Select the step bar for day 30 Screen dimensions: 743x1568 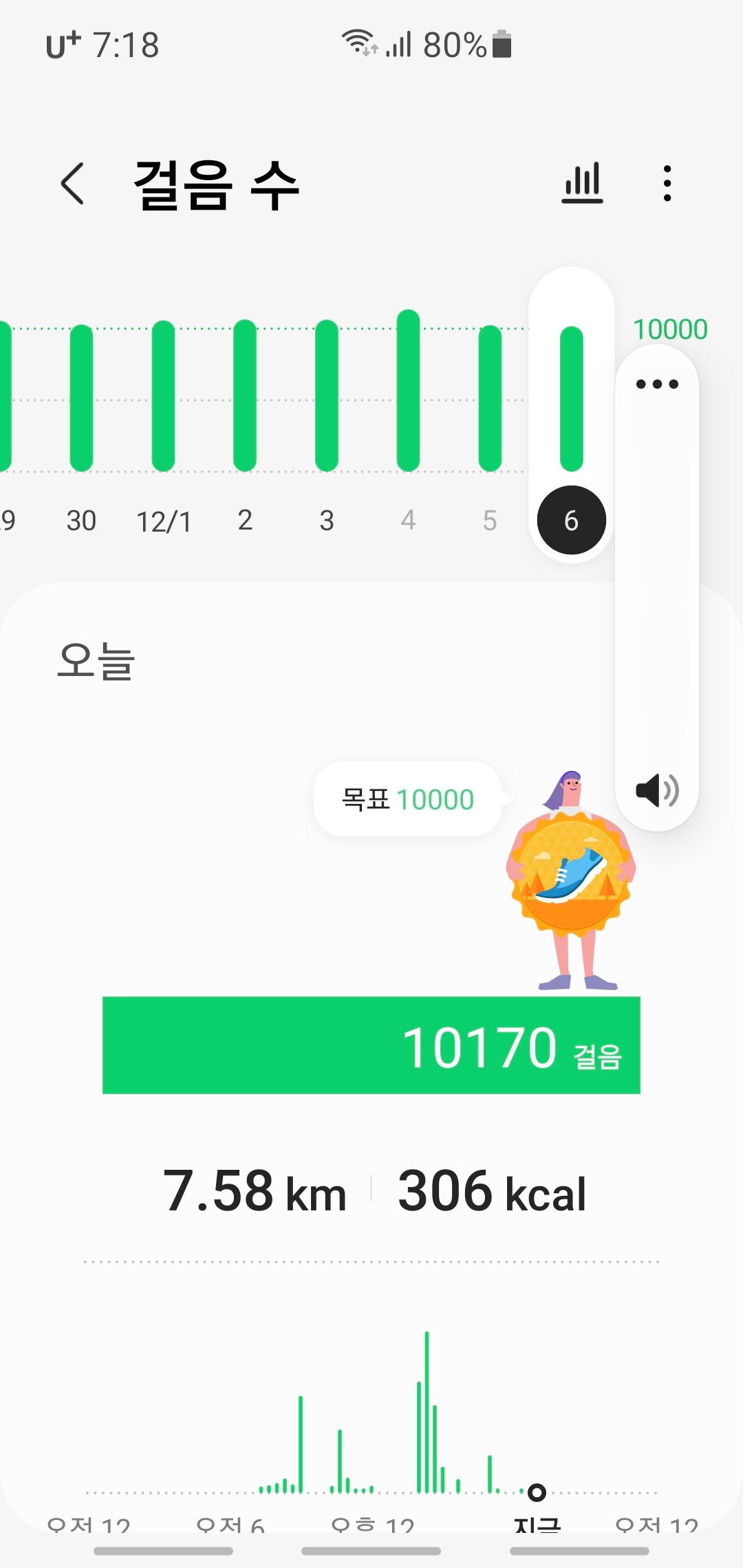click(81, 399)
